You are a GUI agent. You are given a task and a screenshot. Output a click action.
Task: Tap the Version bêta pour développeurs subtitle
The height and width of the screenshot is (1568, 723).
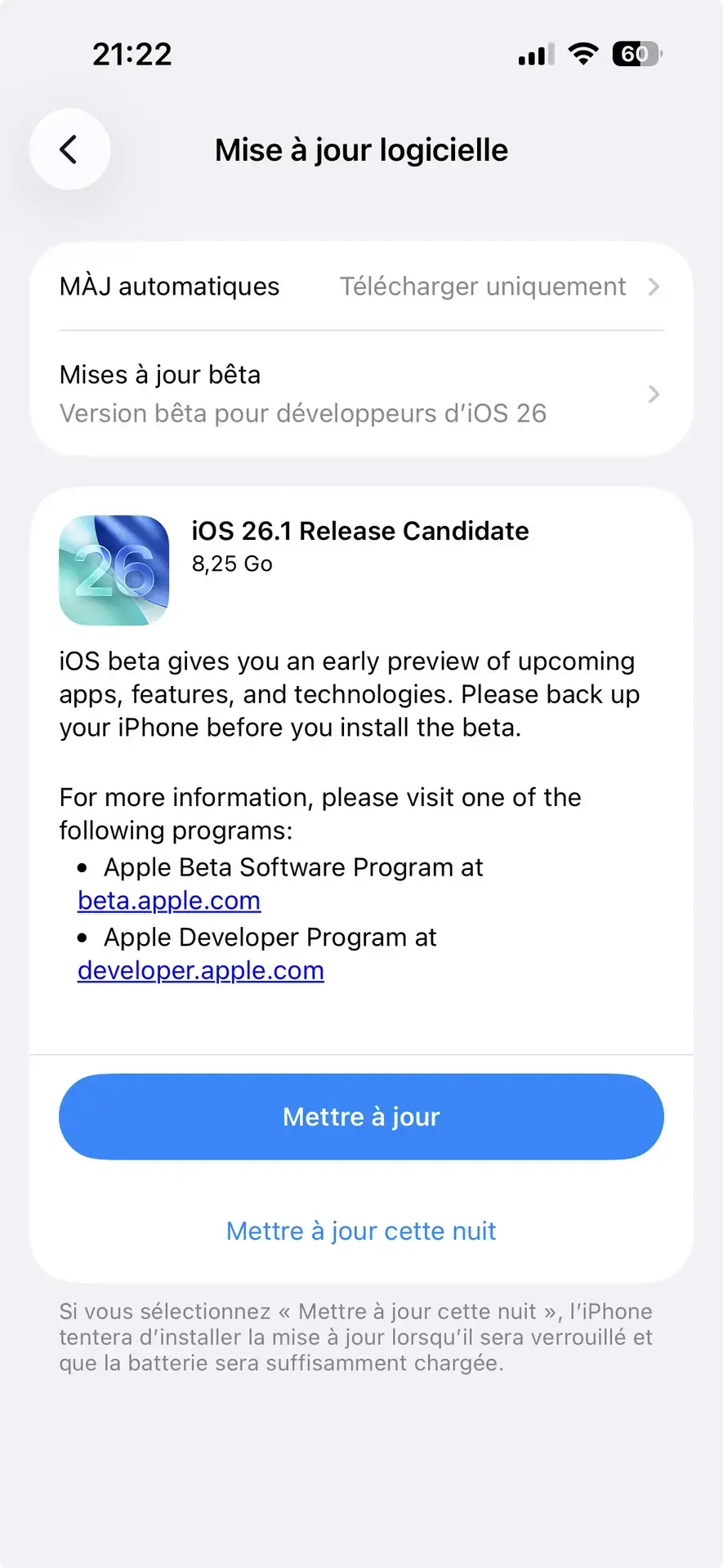(x=302, y=413)
